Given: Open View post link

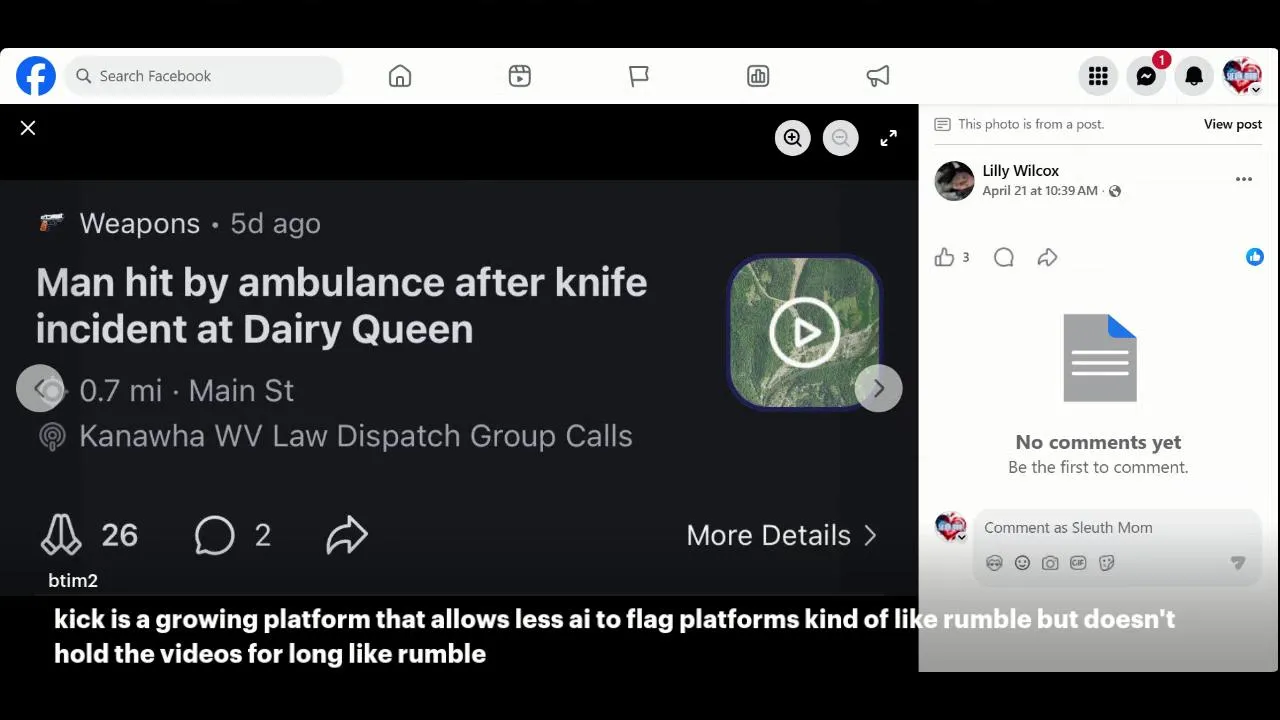Looking at the screenshot, I should (x=1232, y=124).
